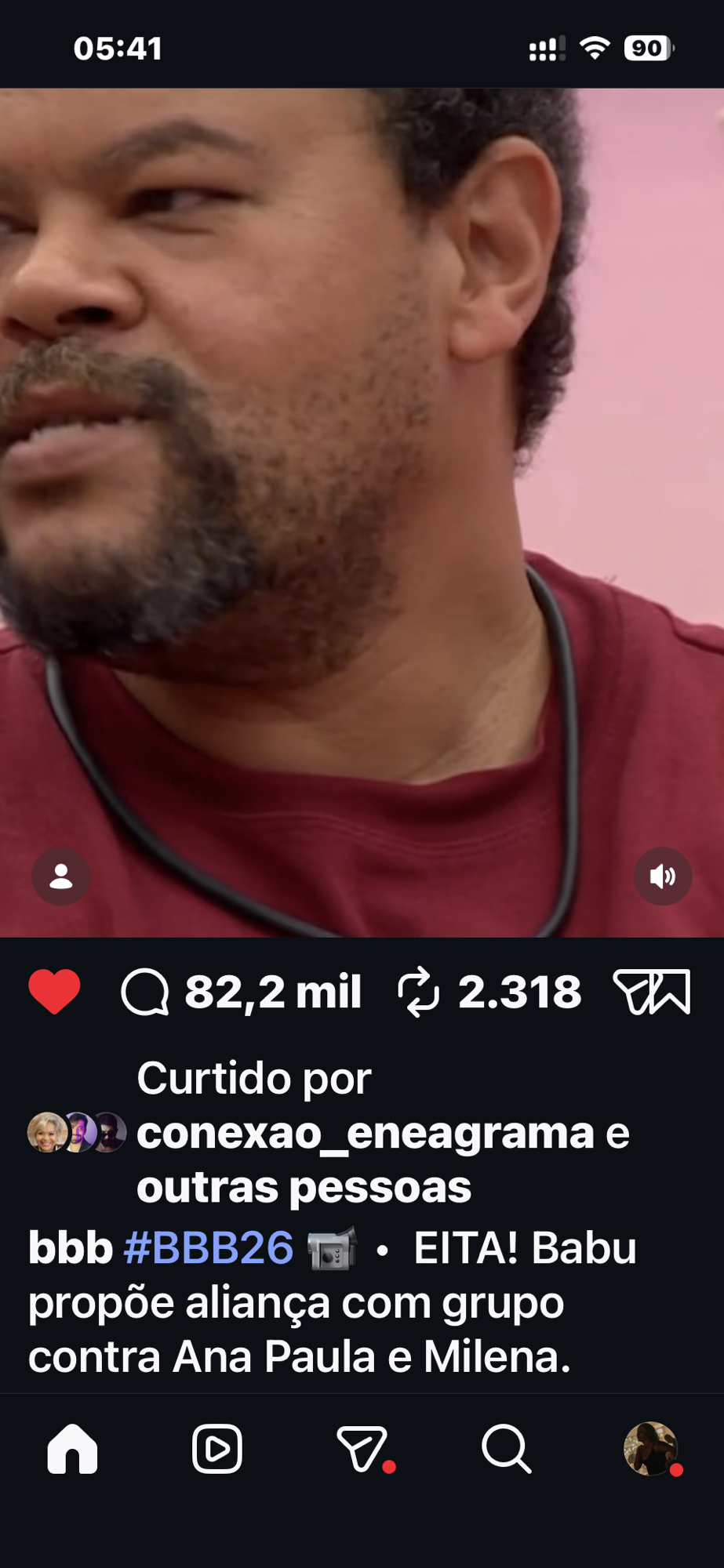Open the conexao_eneagrama profile
Image resolution: width=724 pixels, height=1568 pixels.
pyautogui.click(x=365, y=1133)
